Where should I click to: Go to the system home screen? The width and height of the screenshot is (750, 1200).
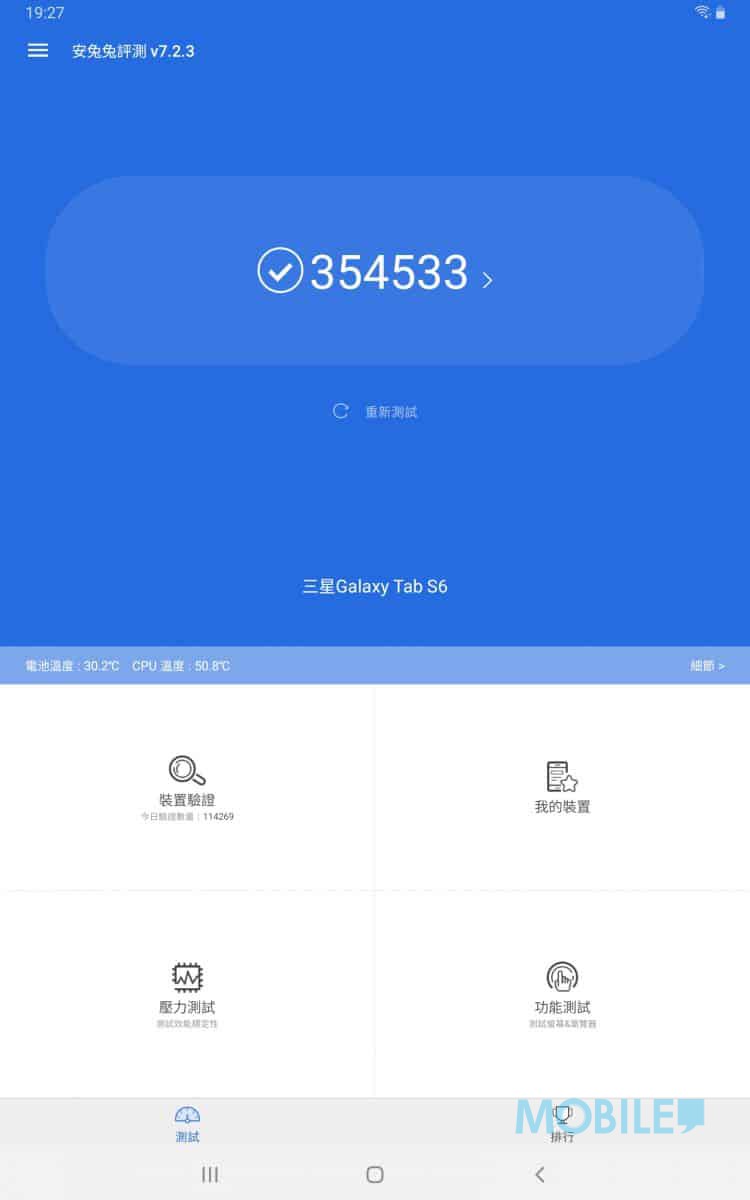click(x=375, y=1174)
